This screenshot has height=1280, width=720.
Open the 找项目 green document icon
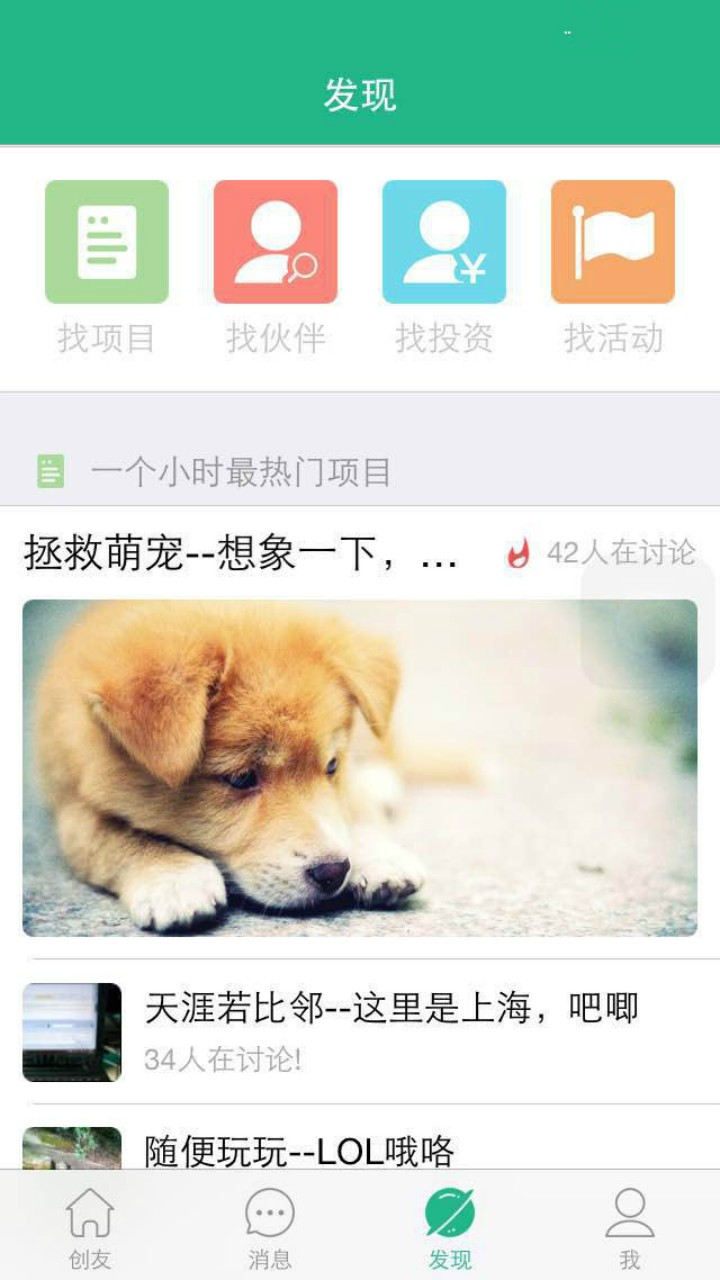[x=106, y=242]
